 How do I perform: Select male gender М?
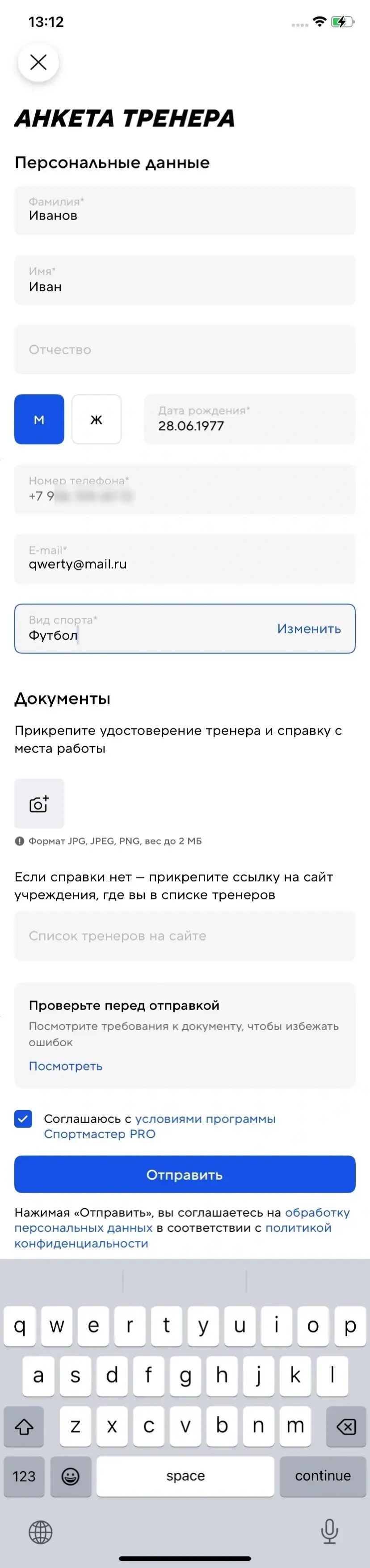pos(39,420)
